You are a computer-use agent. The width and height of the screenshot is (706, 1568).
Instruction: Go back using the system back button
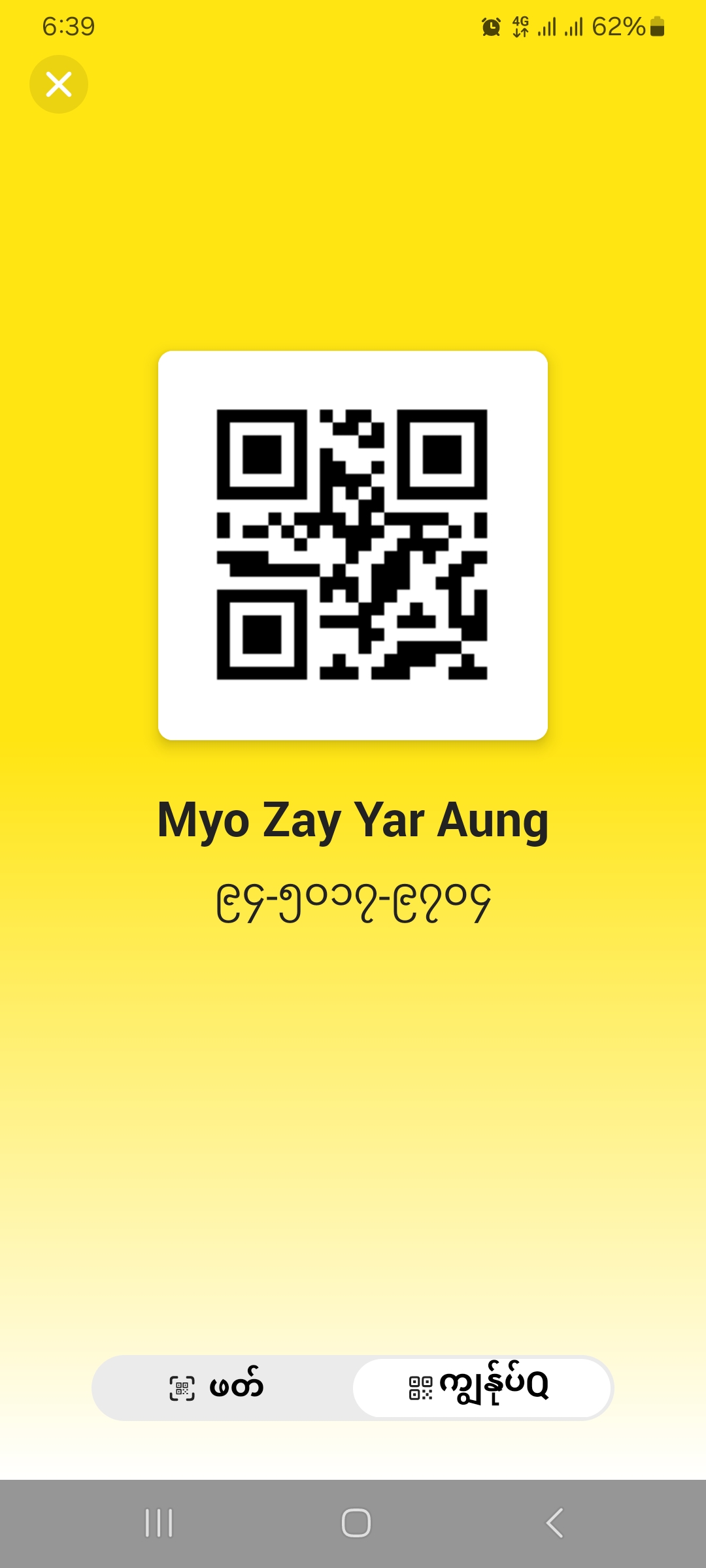coord(554,1523)
